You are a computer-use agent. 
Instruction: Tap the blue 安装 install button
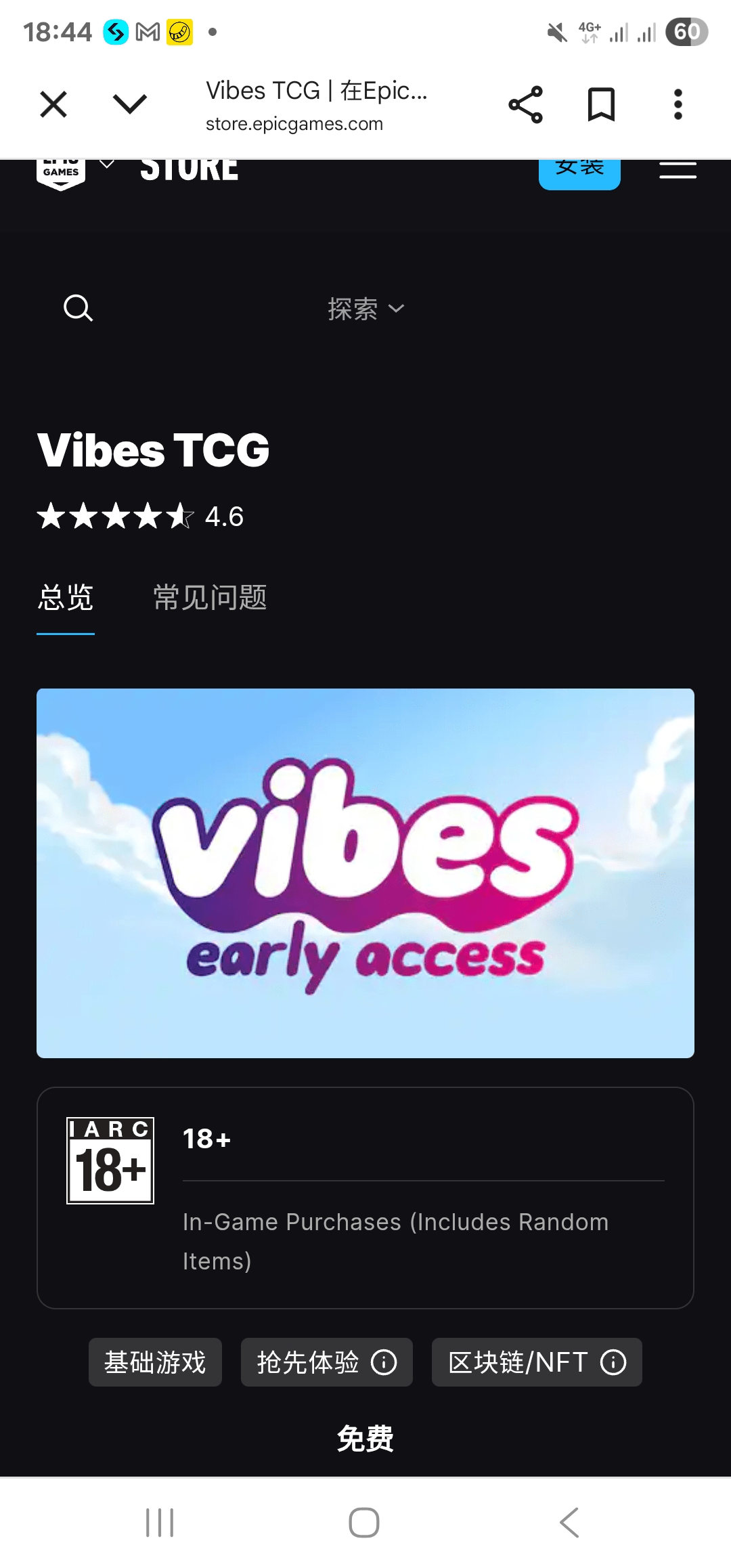pos(579,171)
